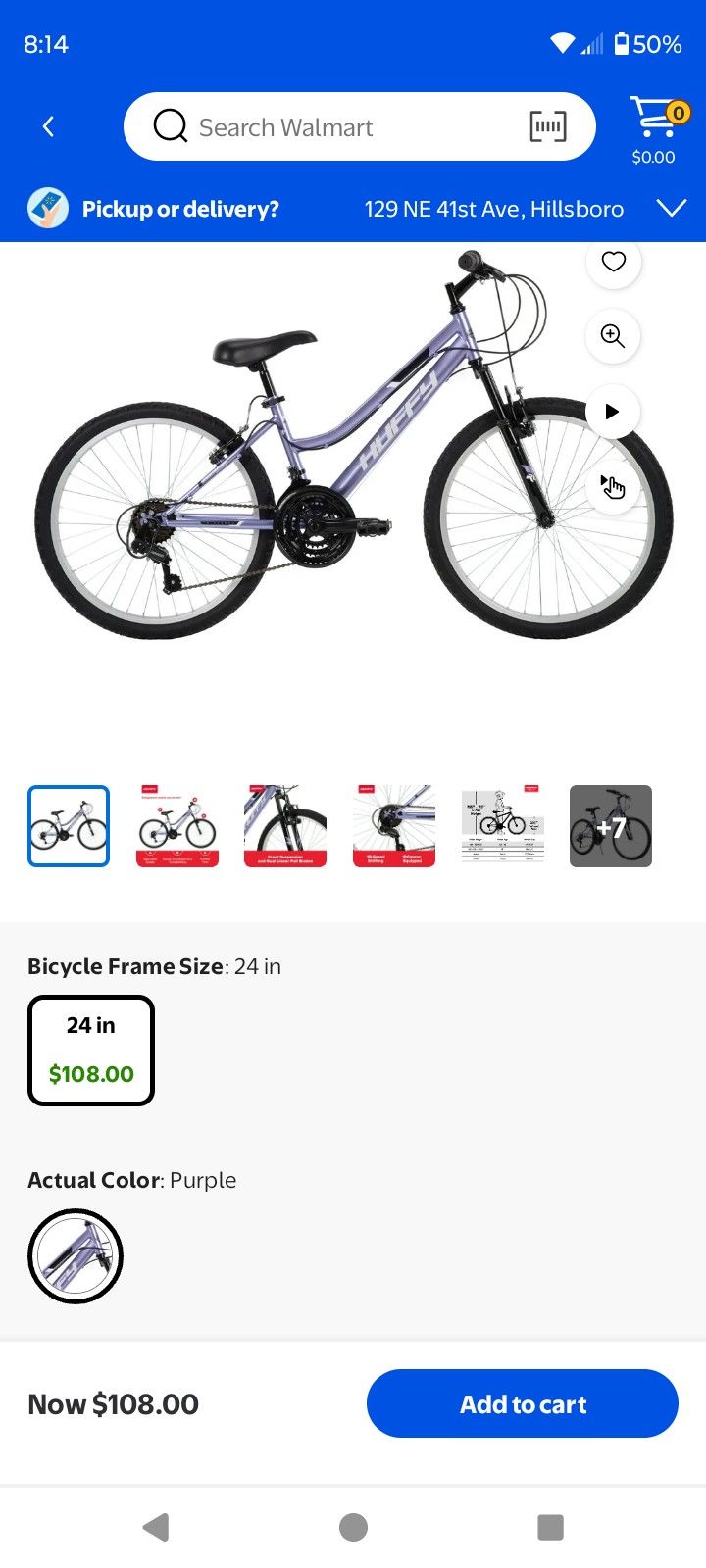
Task: Select the 24 in frame size option
Action: [91, 1050]
